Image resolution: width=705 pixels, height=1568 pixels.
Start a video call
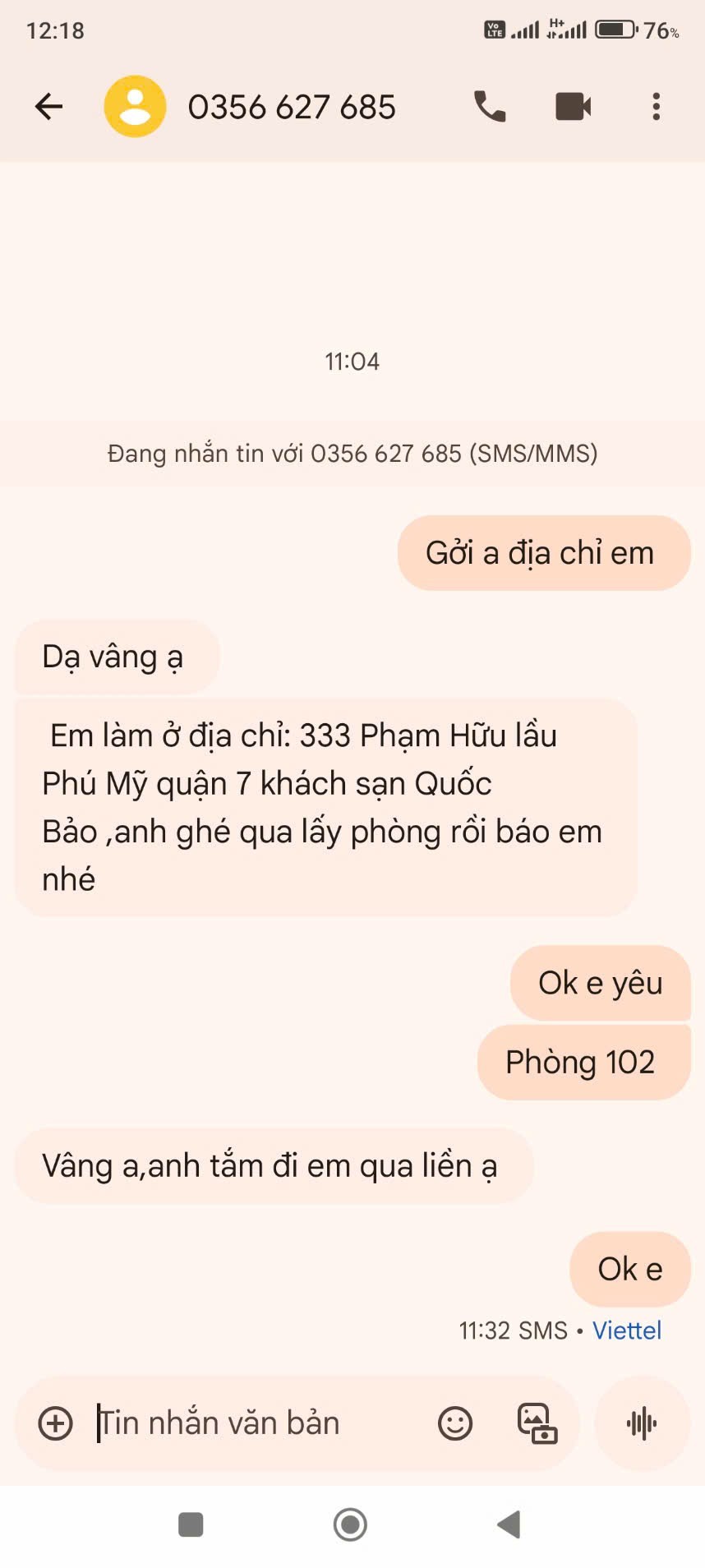pyautogui.click(x=573, y=107)
